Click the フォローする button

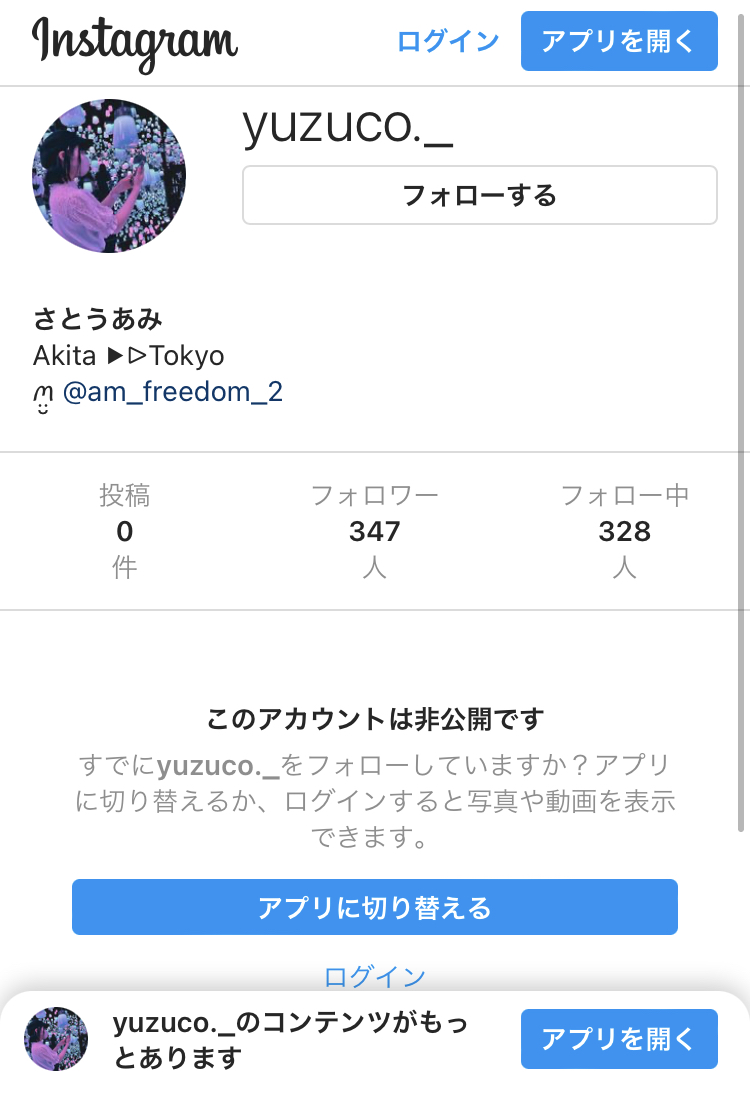[x=479, y=195]
